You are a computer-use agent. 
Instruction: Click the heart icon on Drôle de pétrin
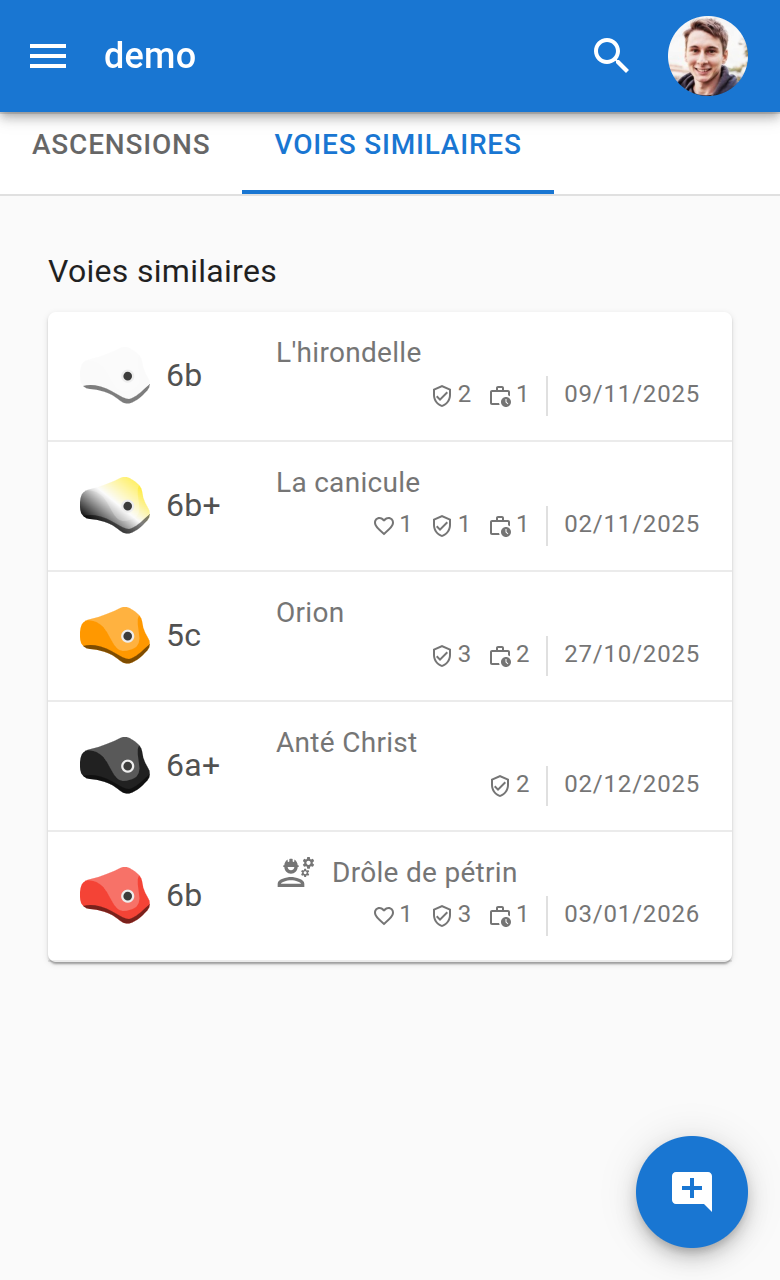pyautogui.click(x=385, y=914)
